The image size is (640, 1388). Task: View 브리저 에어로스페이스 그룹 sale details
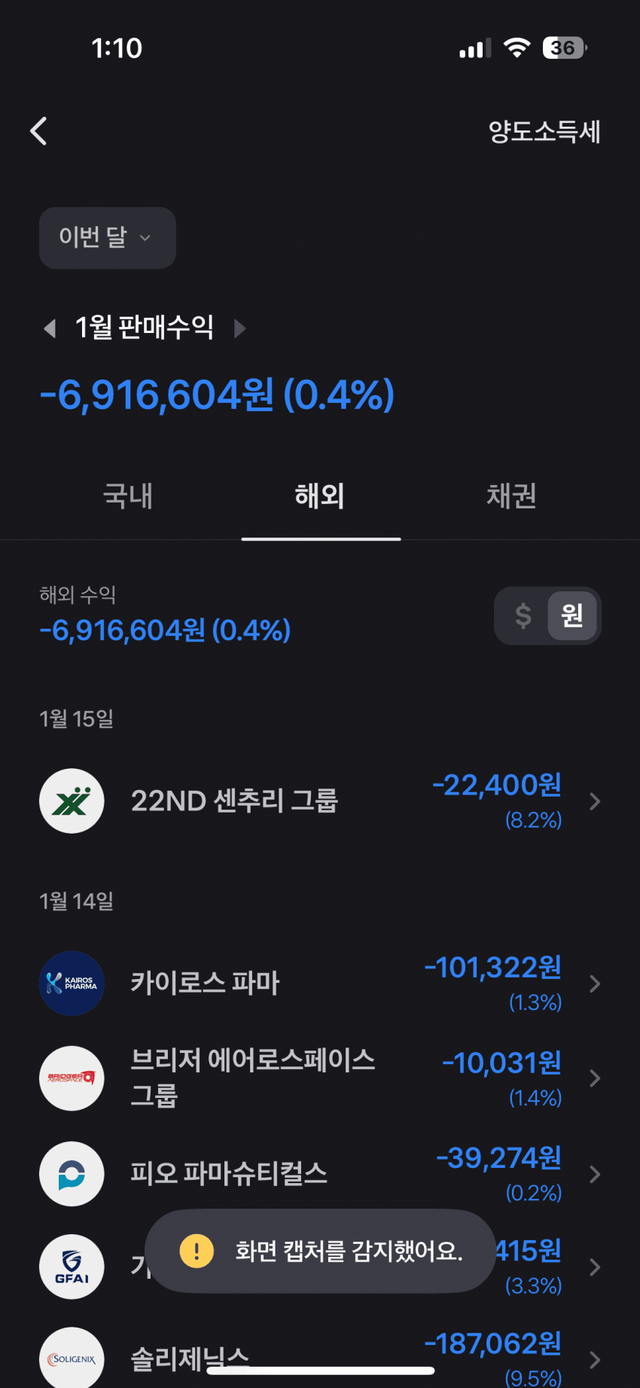tap(320, 1078)
